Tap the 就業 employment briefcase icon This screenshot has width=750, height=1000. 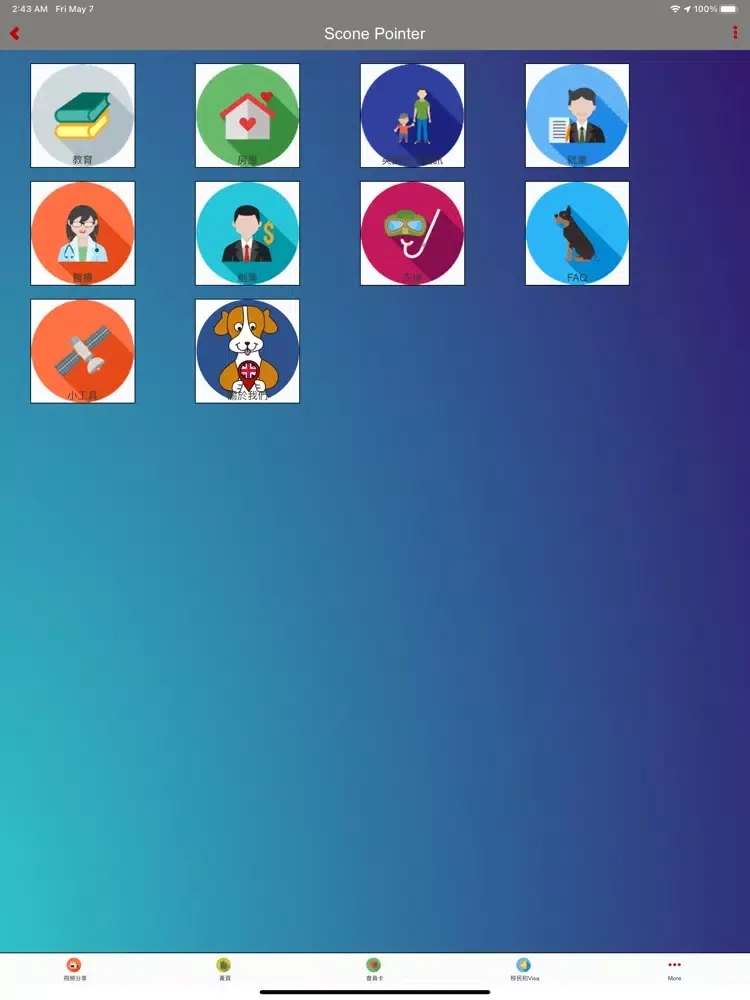tap(577, 114)
